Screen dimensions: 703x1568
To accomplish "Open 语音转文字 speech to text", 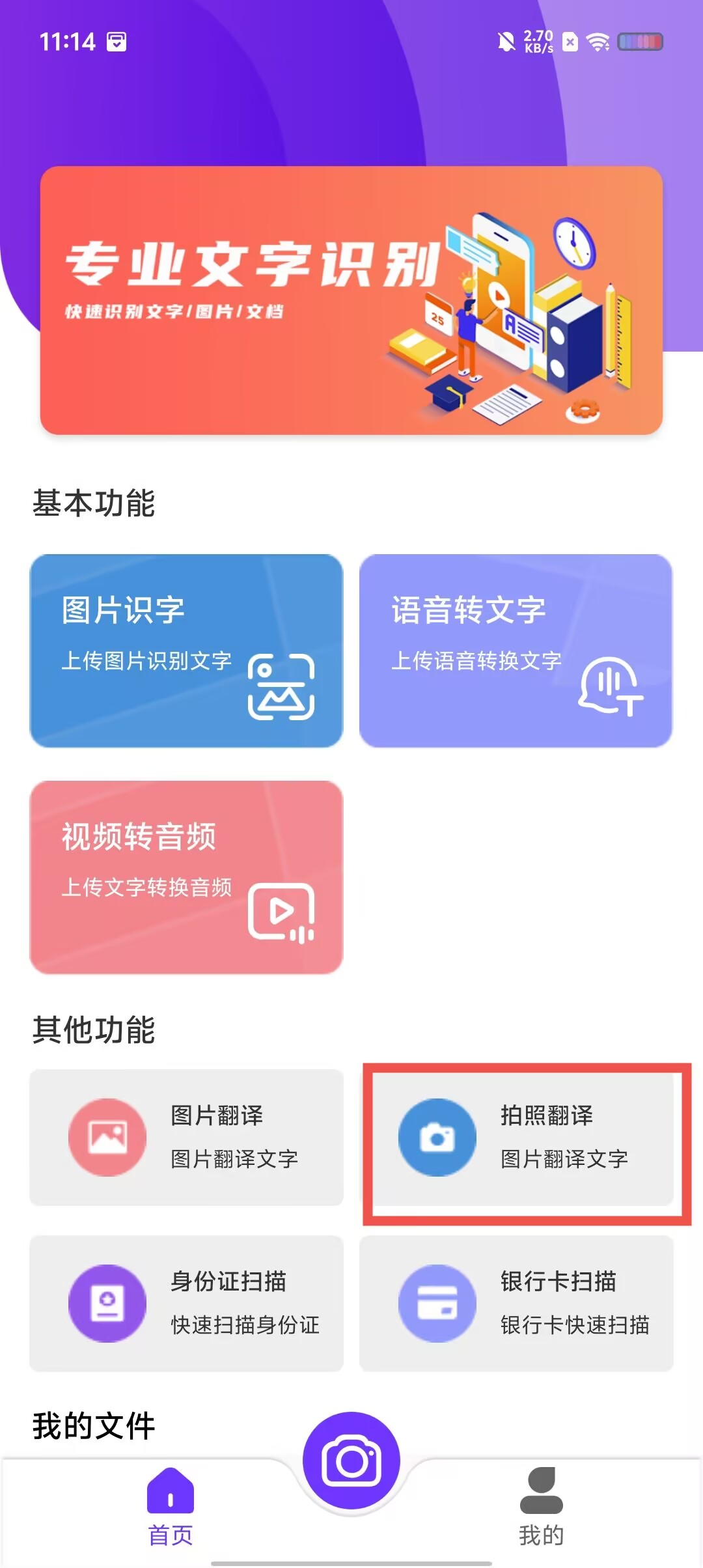I will 516,651.
